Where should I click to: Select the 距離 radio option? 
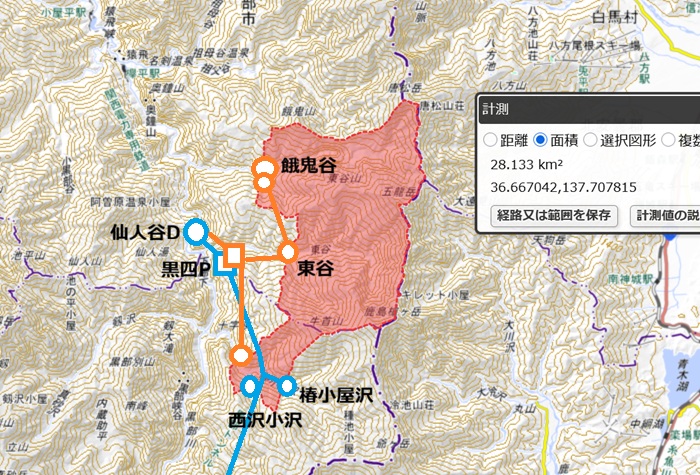tap(490, 140)
